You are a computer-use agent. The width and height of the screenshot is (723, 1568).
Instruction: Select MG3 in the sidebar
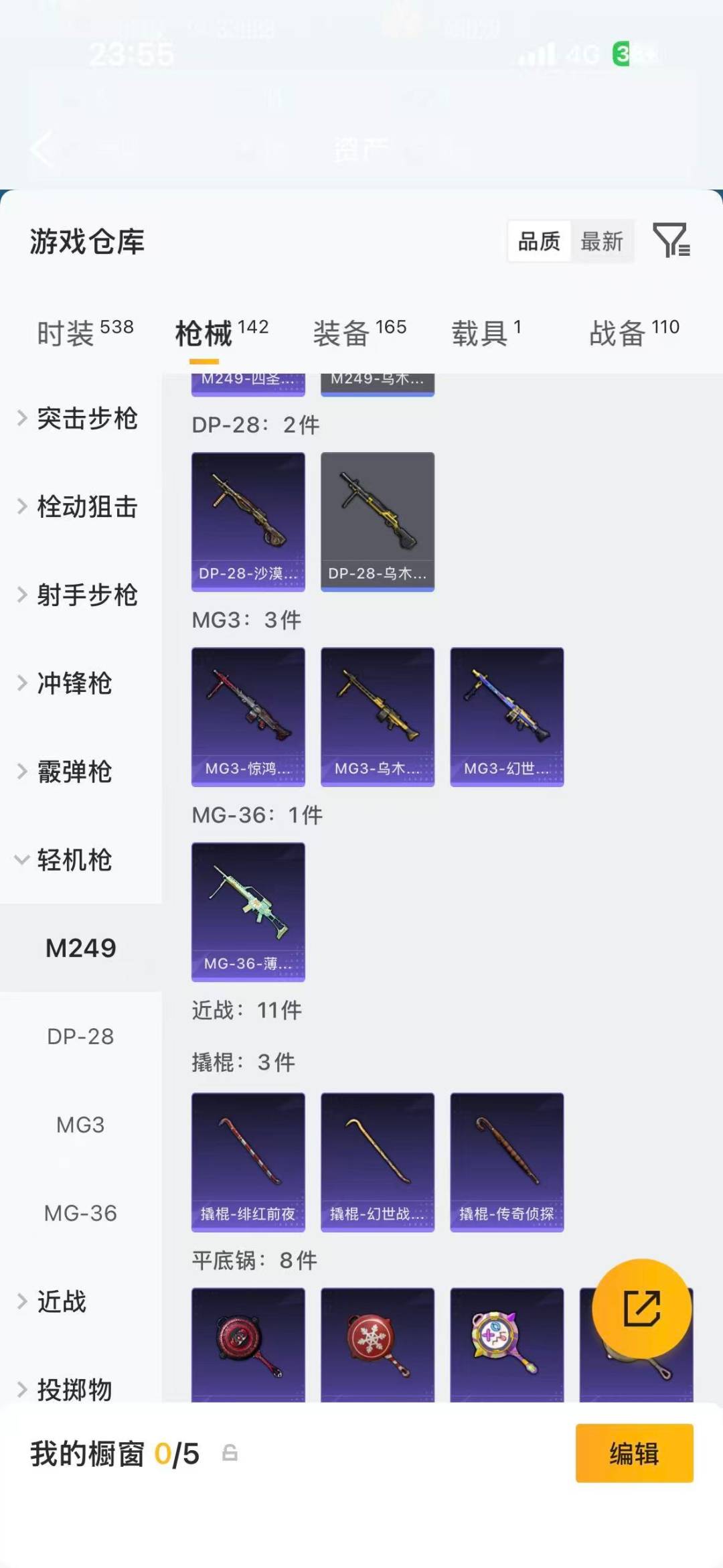(81, 1125)
